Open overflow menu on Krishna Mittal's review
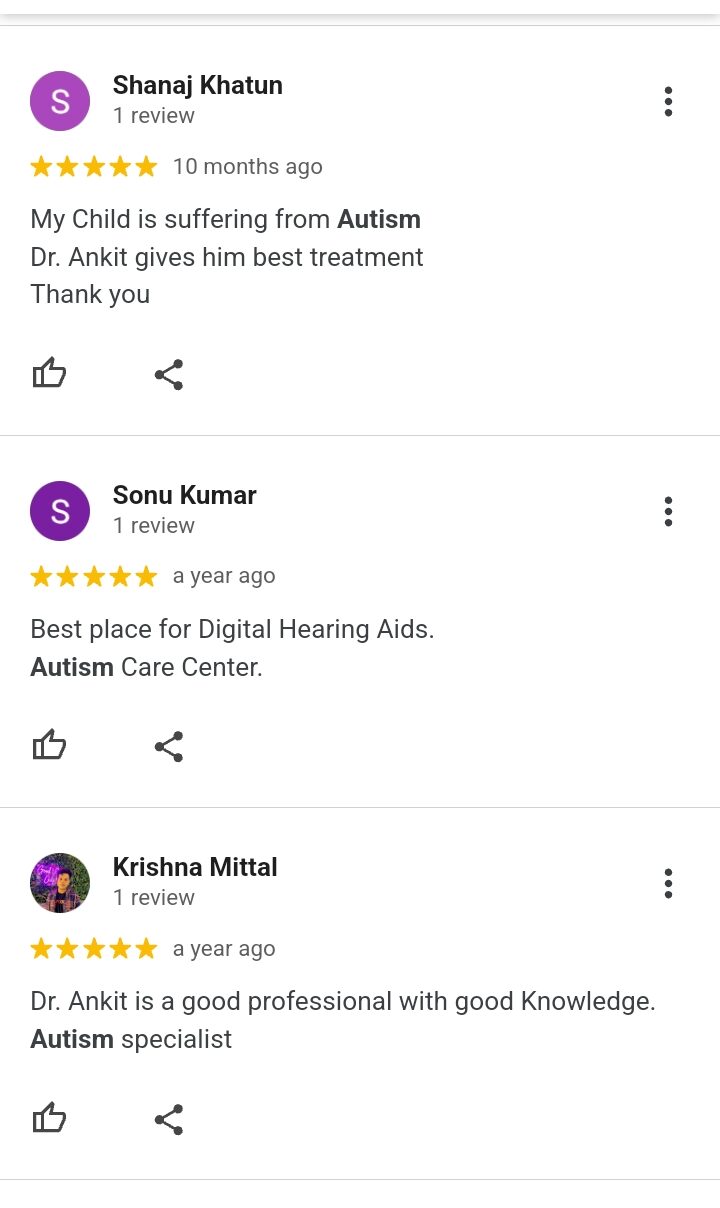The image size is (720, 1208). coord(668,883)
